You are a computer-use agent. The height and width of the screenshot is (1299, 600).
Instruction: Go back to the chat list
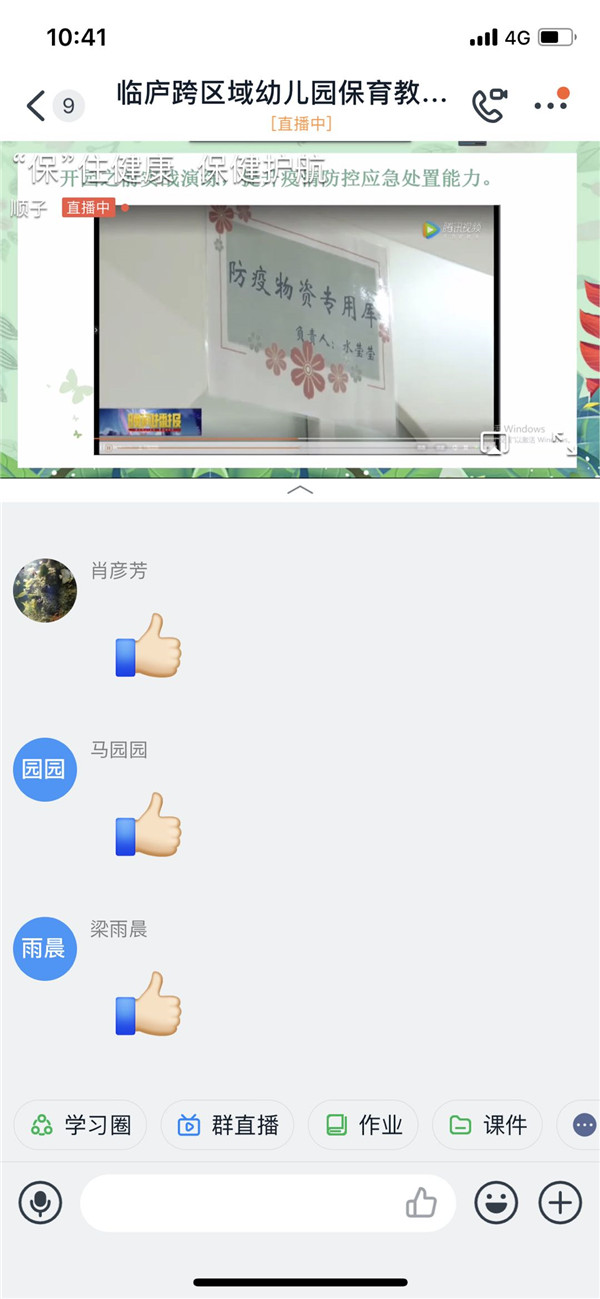pos(36,105)
